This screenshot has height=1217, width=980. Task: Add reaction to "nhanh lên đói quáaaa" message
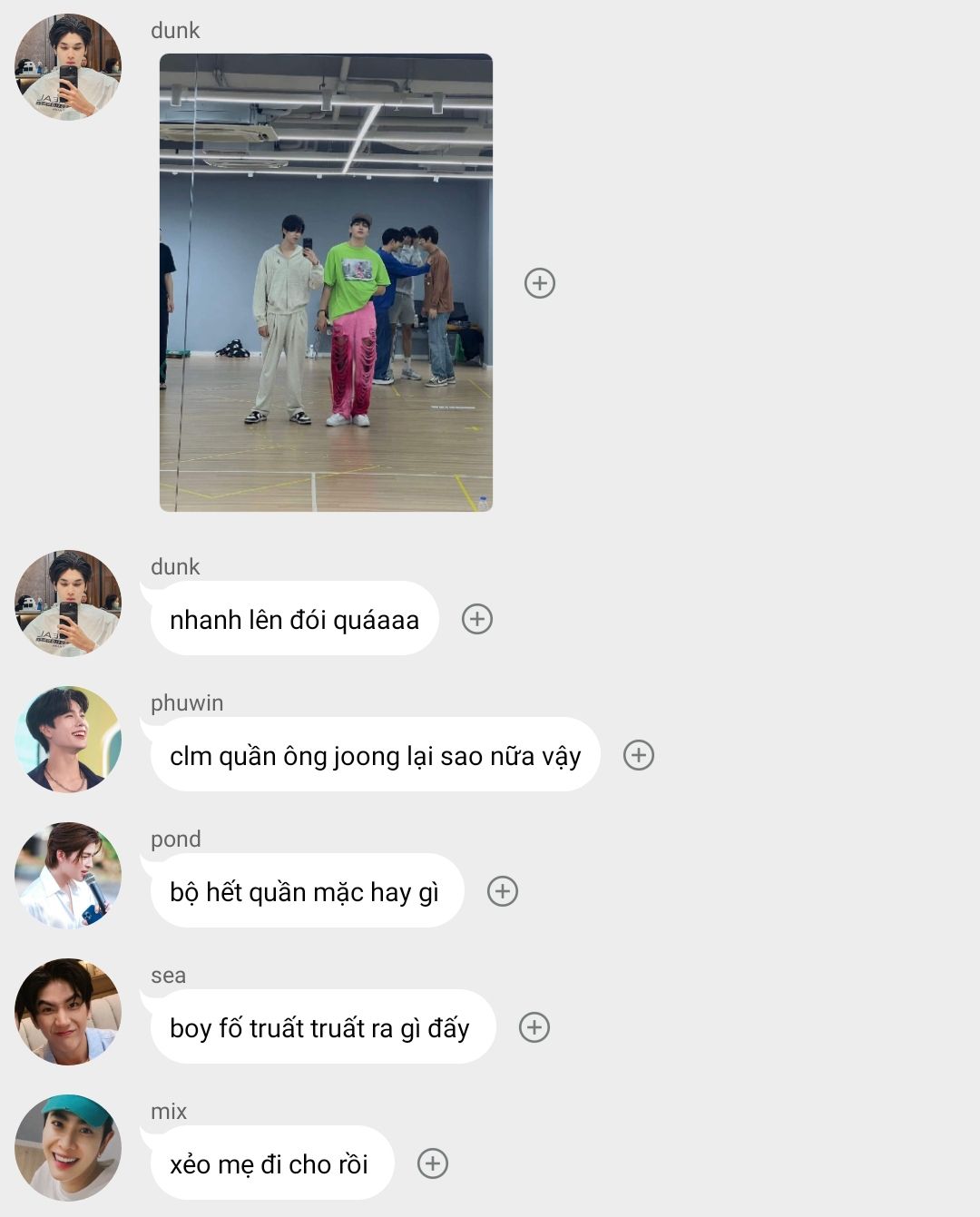(477, 619)
